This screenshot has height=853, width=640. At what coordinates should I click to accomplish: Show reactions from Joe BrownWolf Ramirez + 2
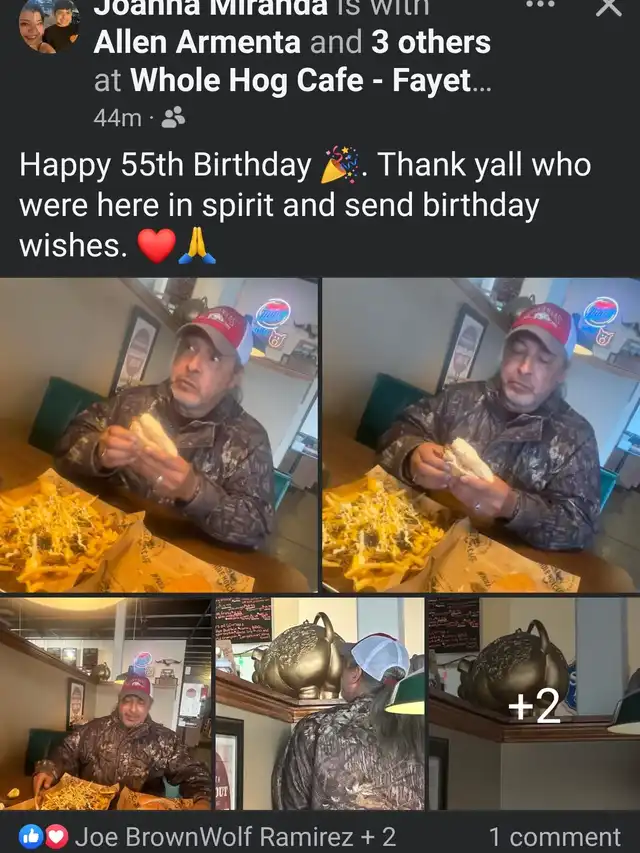[x=207, y=837]
